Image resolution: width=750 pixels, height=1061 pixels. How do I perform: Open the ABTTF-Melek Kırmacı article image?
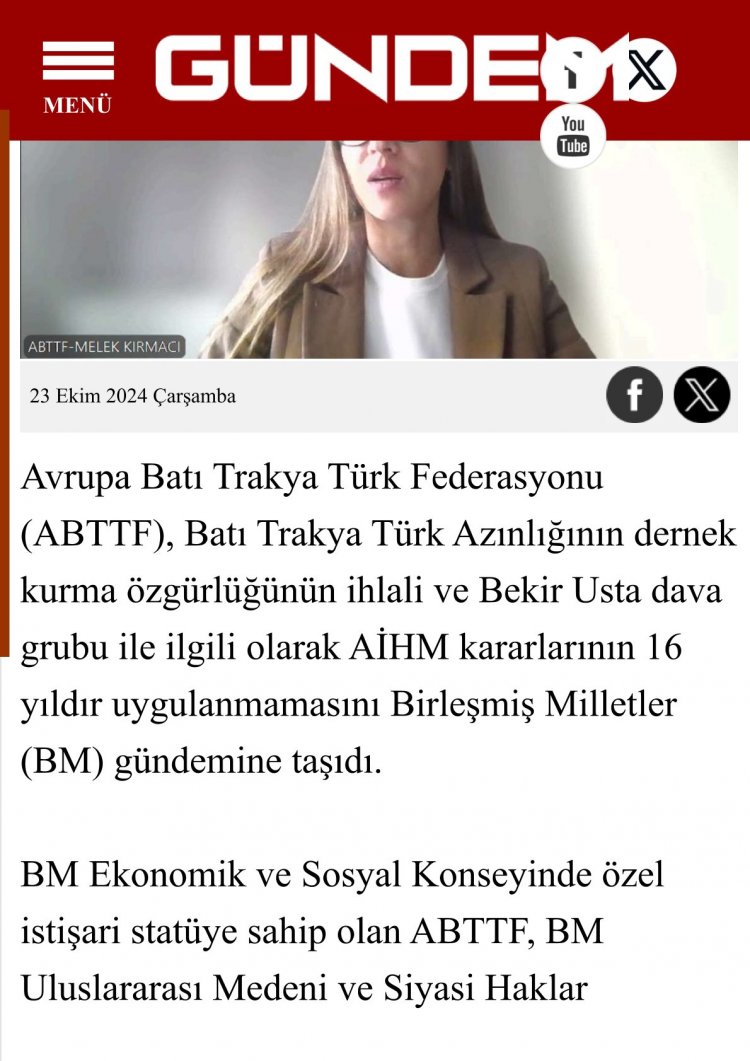378,249
